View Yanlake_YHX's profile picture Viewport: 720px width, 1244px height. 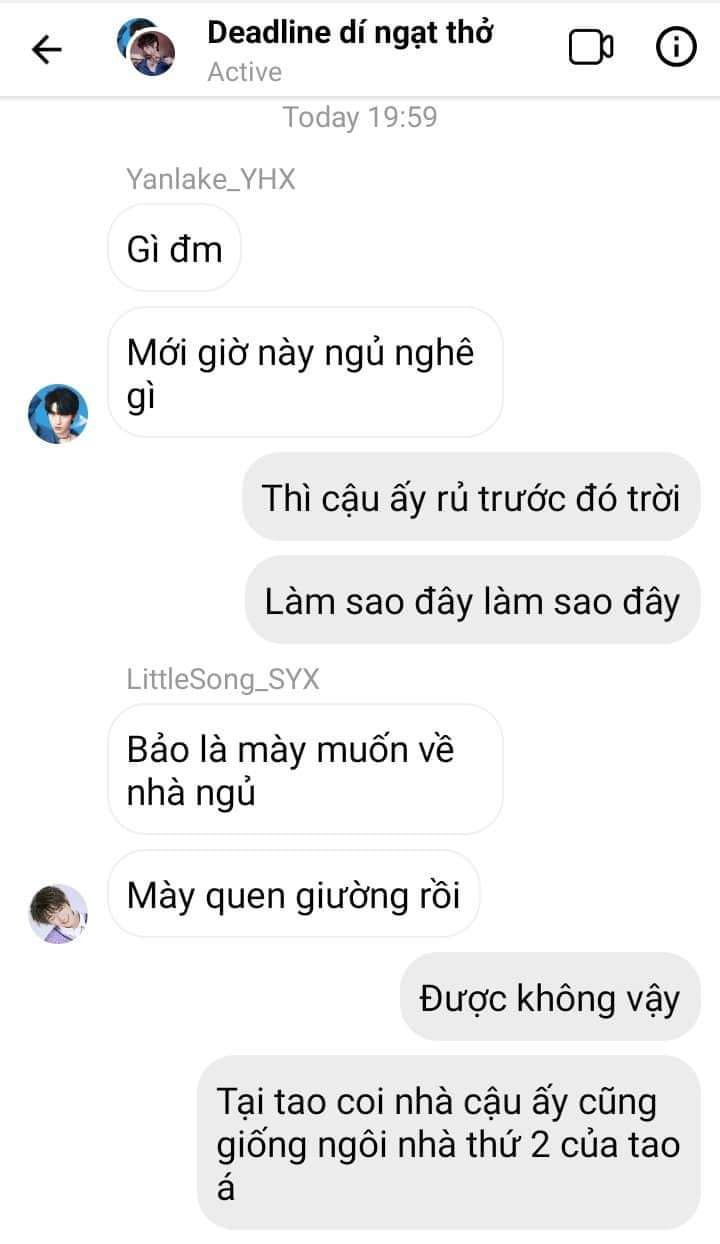pos(58,414)
